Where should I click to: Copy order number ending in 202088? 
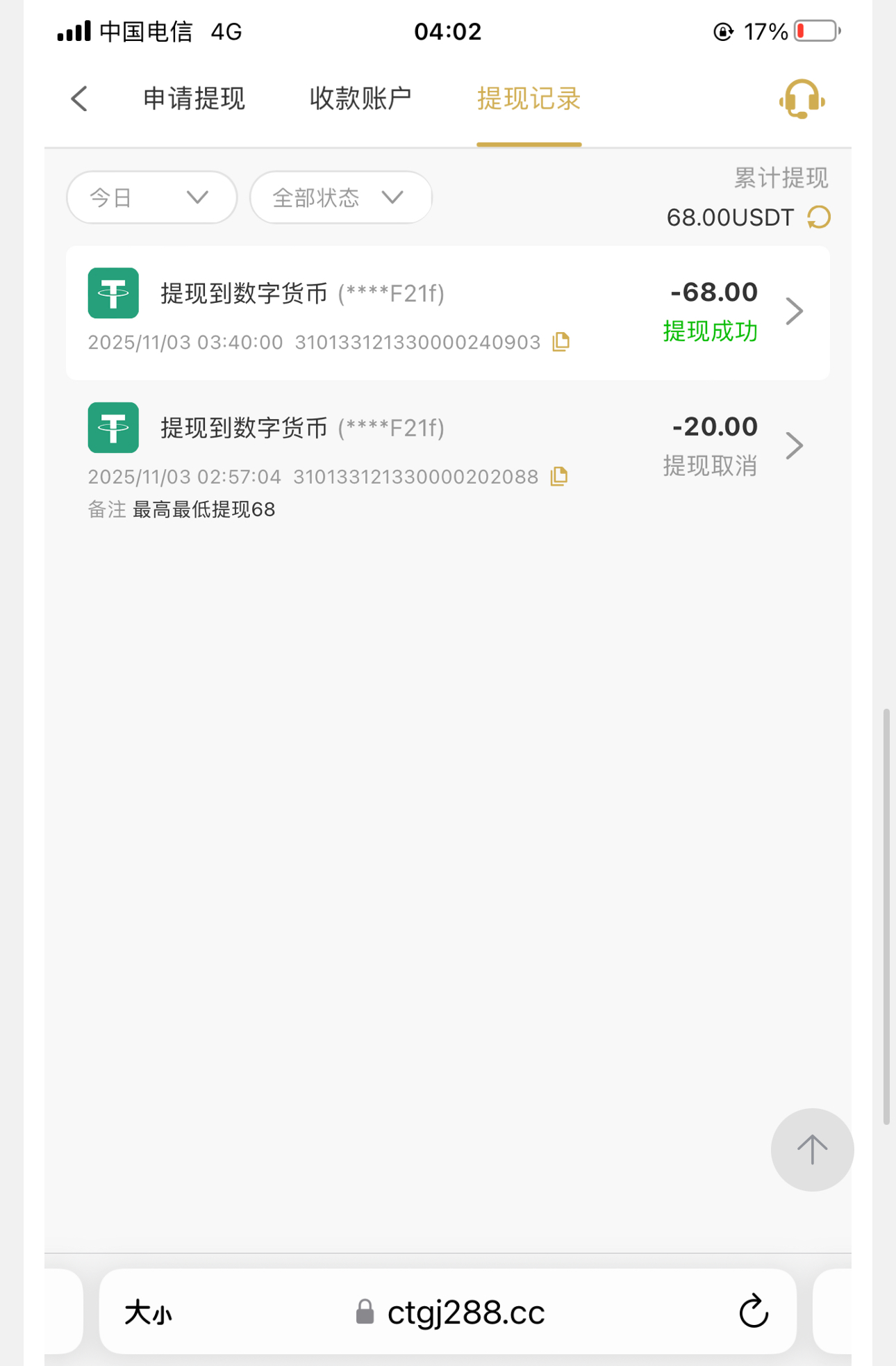[559, 477]
